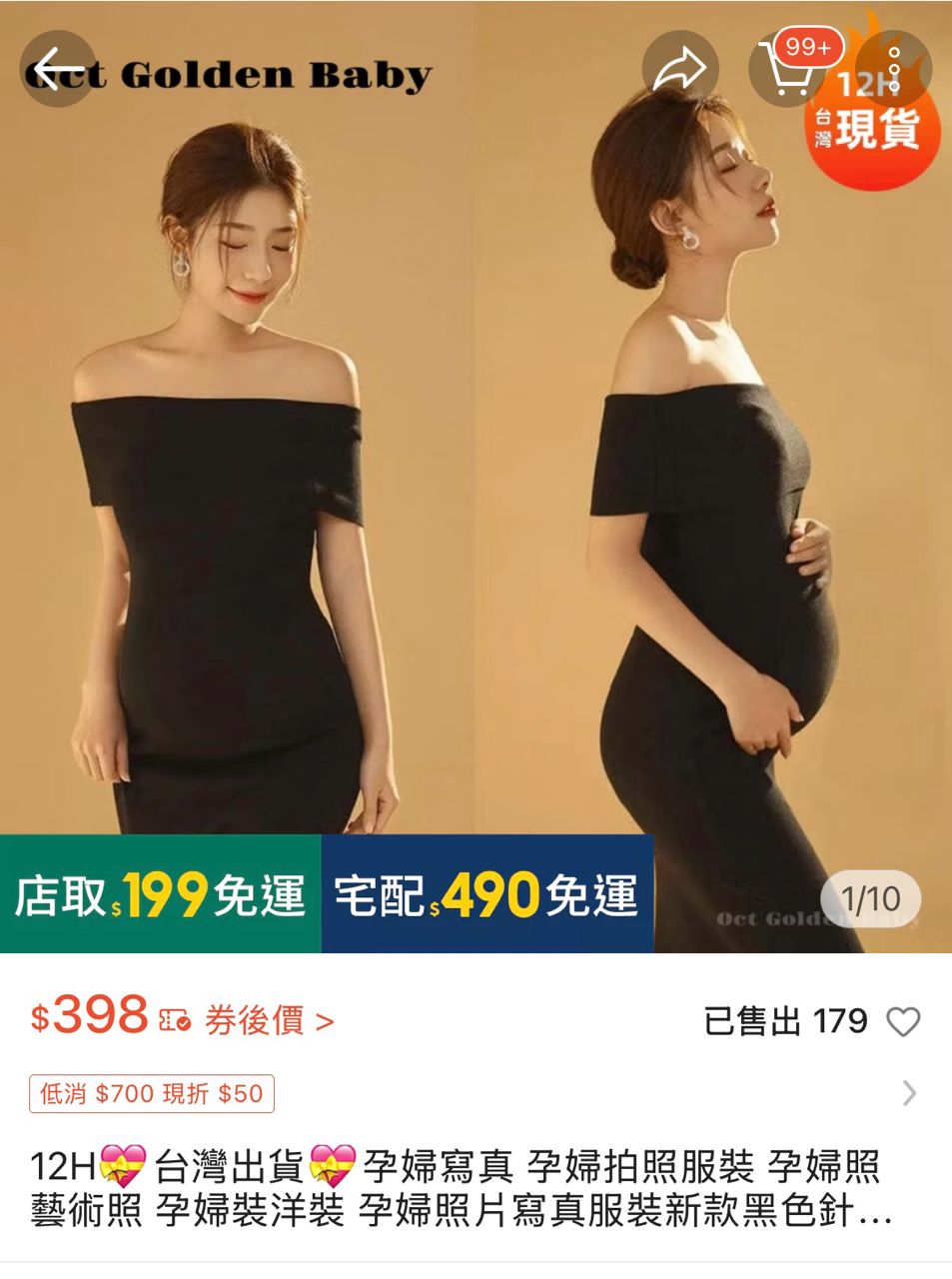Add this product to favorites with the heart

click(x=903, y=1022)
